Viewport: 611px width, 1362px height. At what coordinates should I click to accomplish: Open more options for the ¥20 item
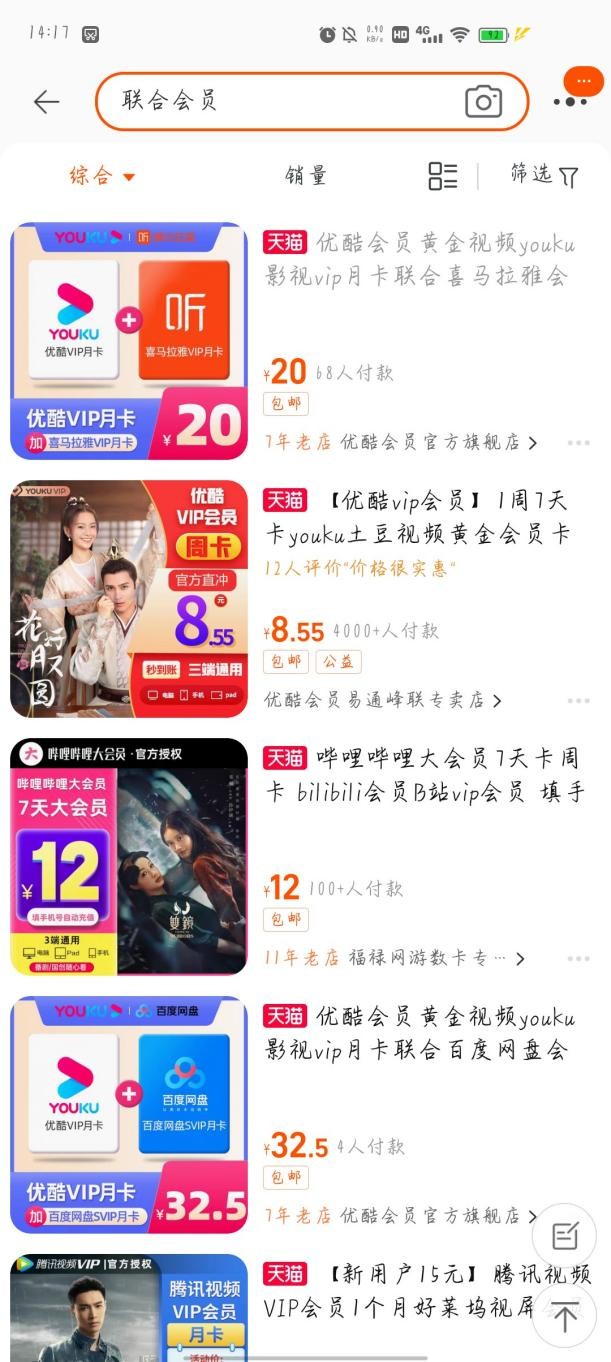click(578, 442)
